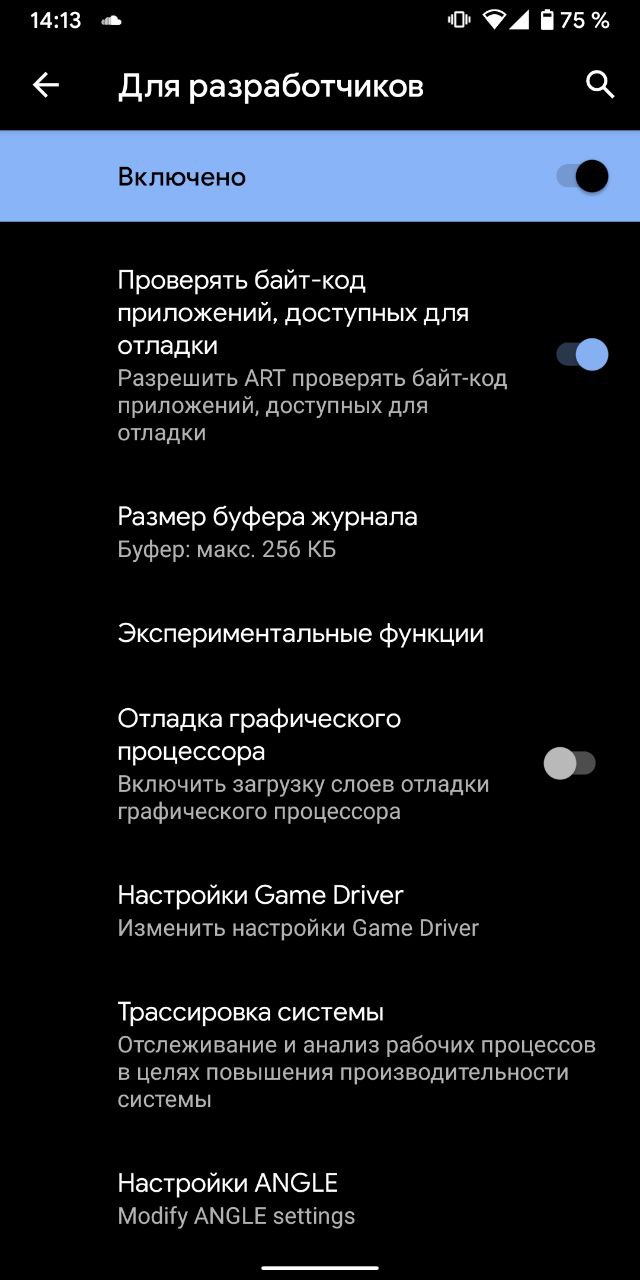
Task: Search the settings with the magnifier icon
Action: pyautogui.click(x=599, y=85)
